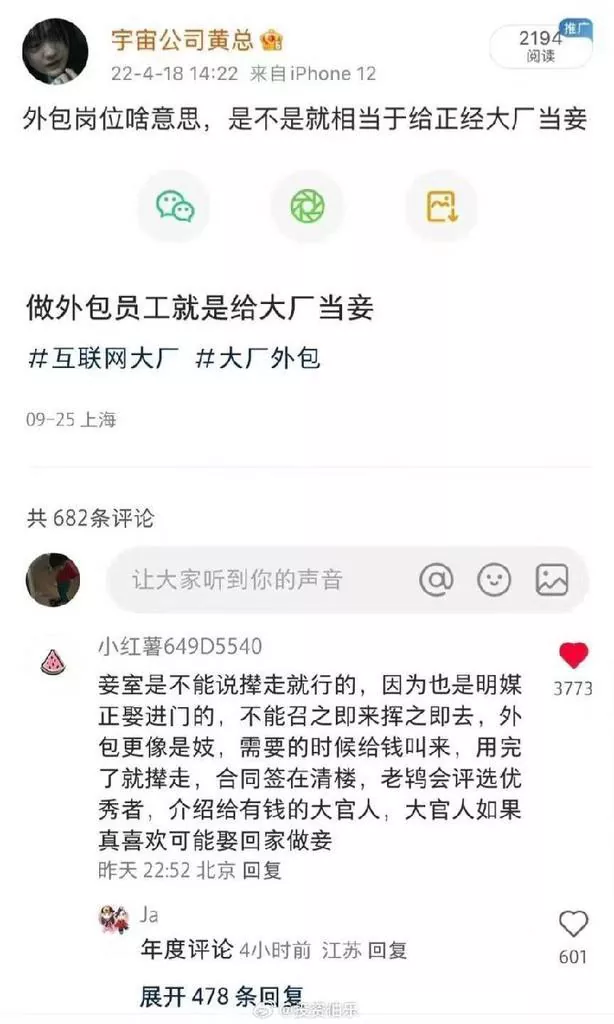
Task: Open the hashtag #大厂外包
Action: (x=259, y=359)
